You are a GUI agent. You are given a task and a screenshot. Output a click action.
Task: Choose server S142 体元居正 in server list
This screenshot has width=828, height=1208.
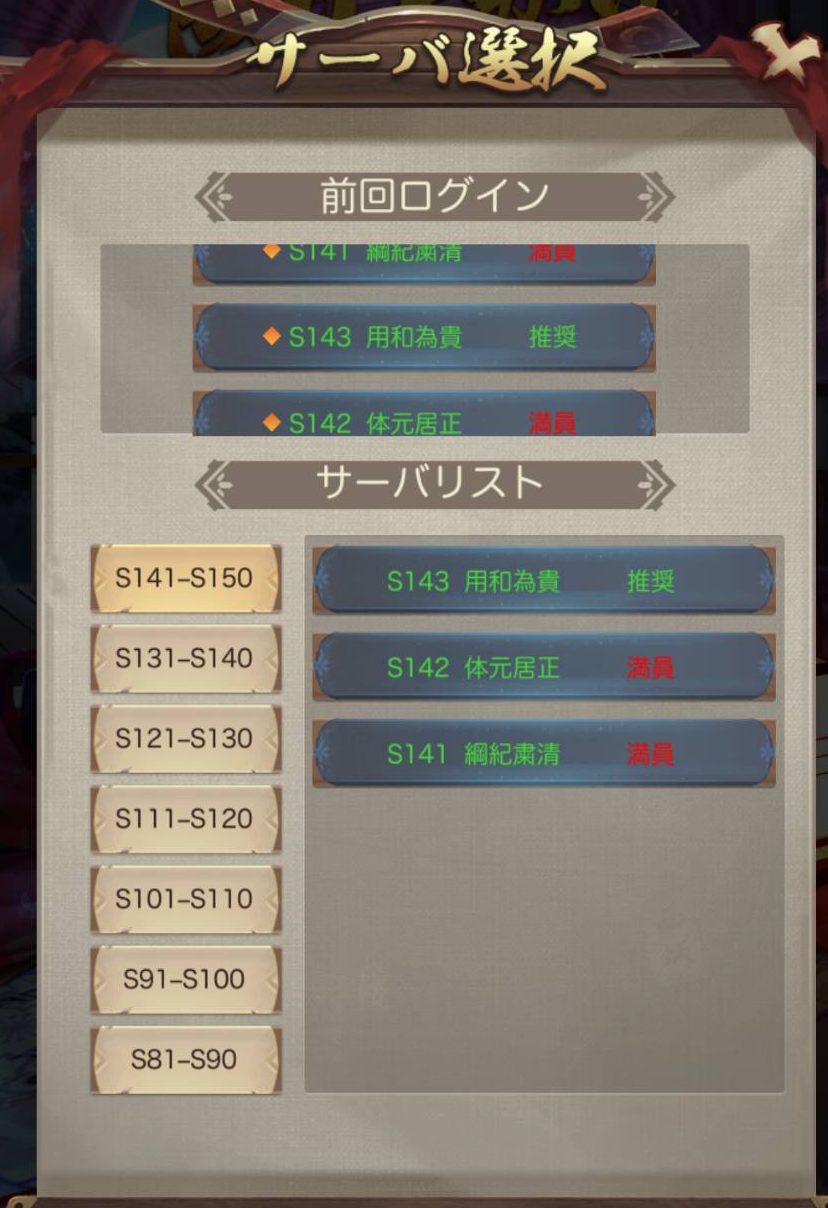pos(543,667)
